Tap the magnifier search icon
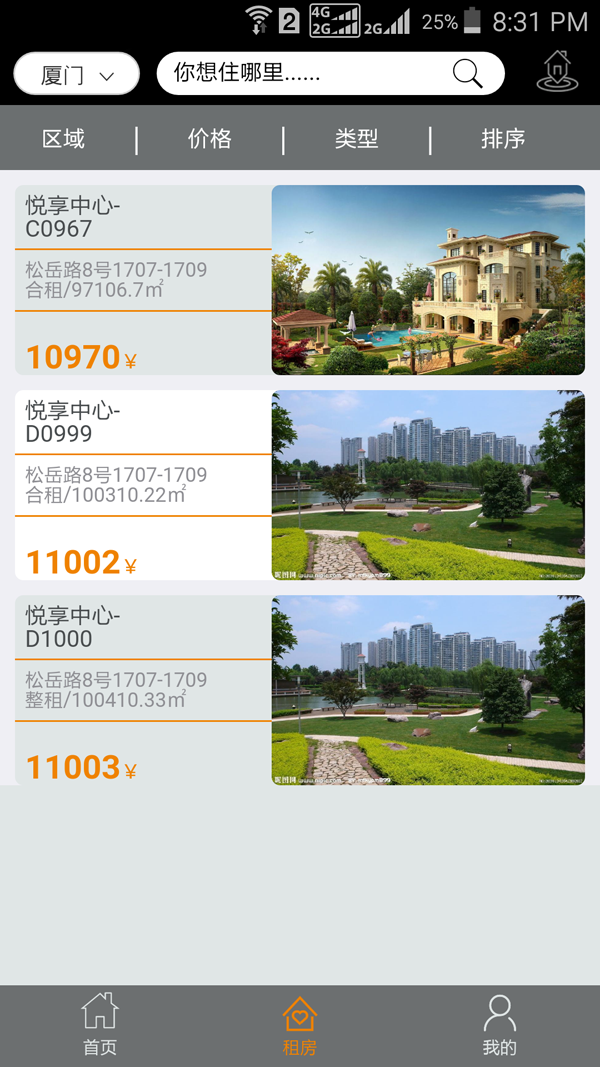 click(467, 73)
